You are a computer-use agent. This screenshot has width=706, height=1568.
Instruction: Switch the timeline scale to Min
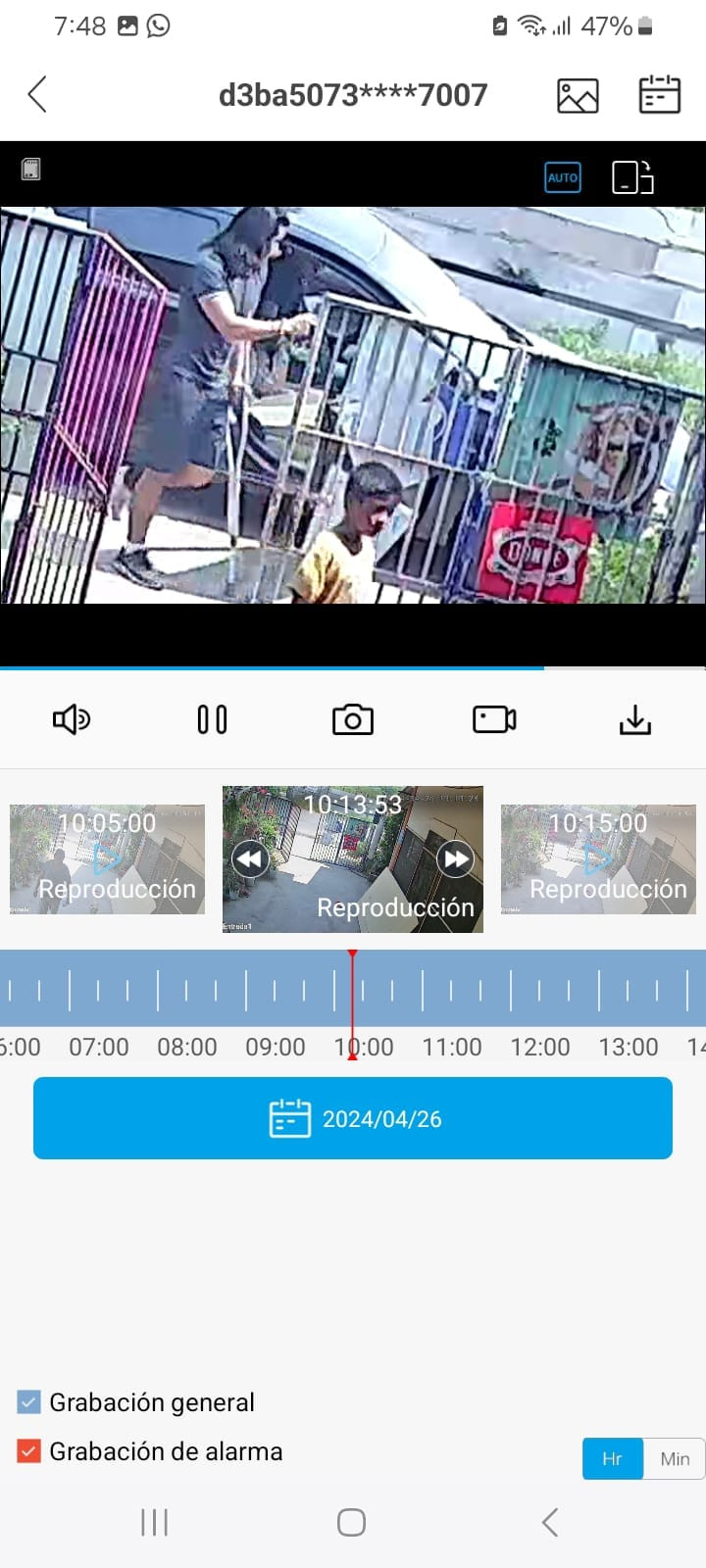tap(675, 1459)
